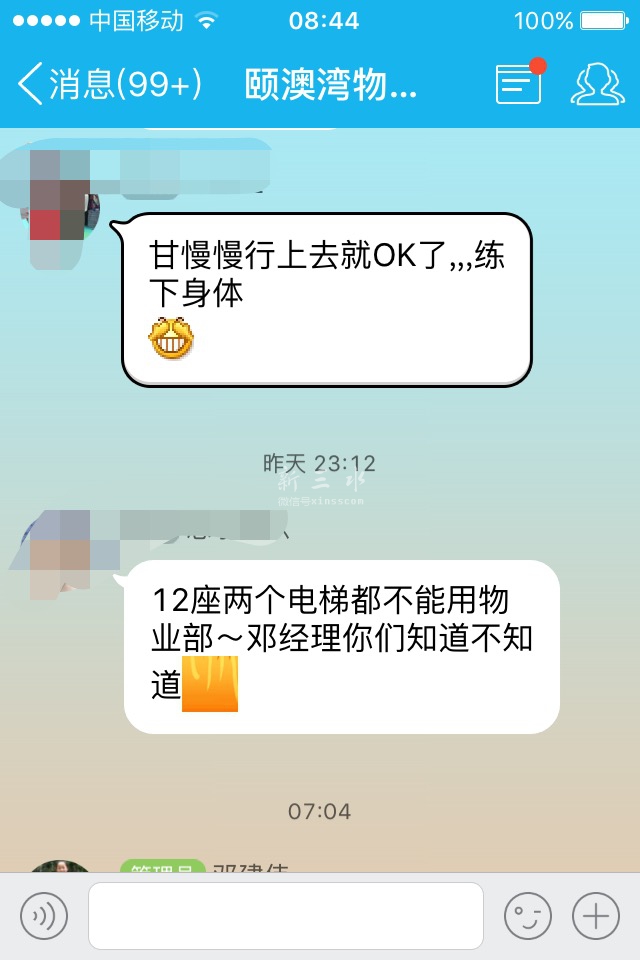Focus the message text field
The height and width of the screenshot is (960, 640).
[x=286, y=915]
